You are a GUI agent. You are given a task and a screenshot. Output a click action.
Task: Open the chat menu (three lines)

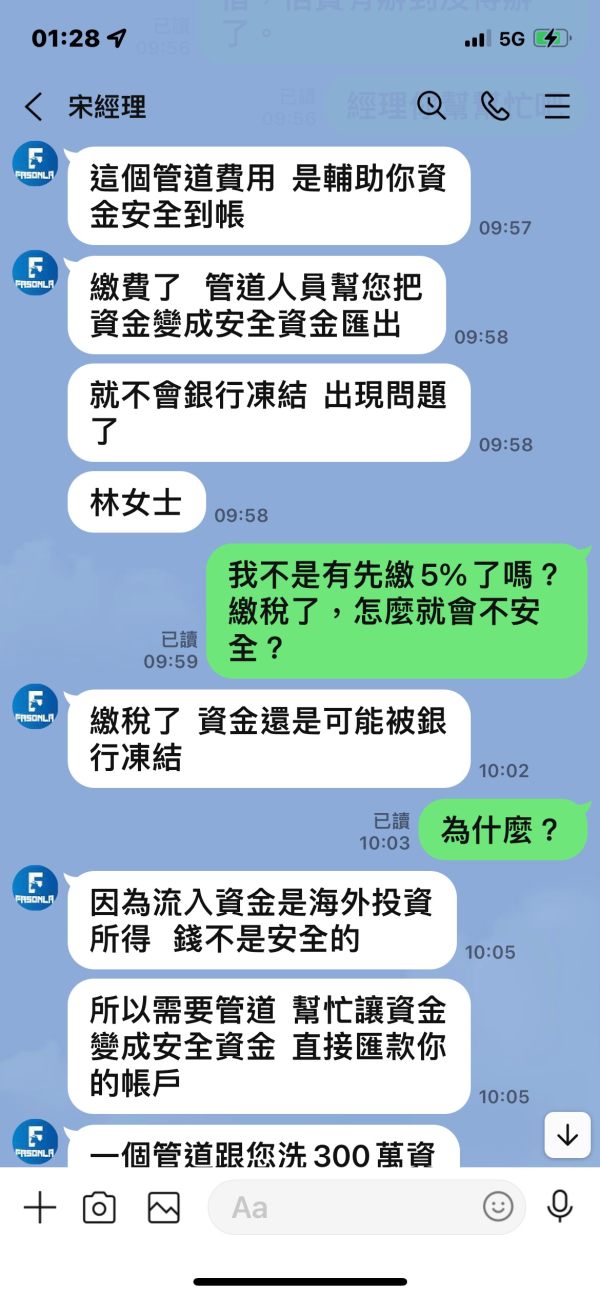tap(557, 106)
